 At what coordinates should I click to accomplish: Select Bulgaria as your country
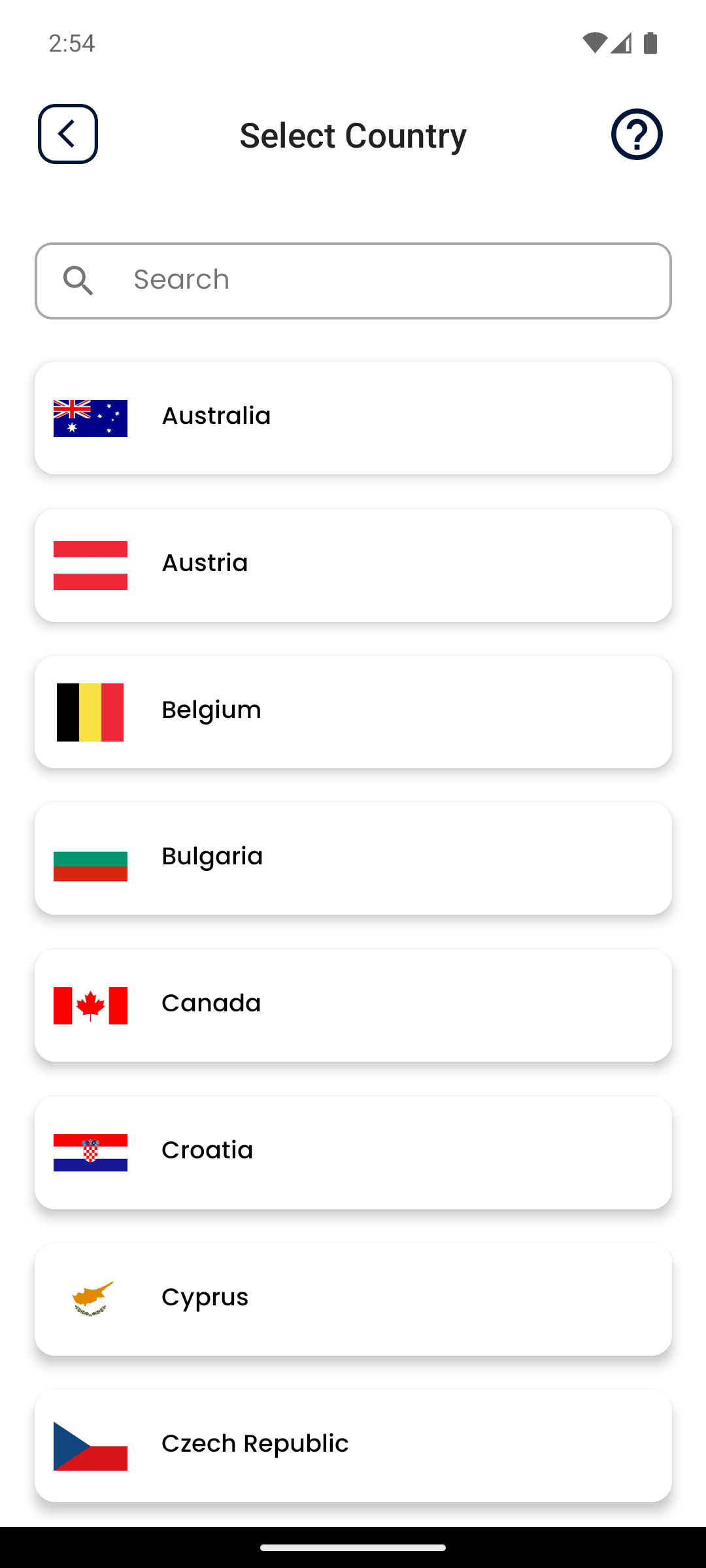click(x=353, y=858)
